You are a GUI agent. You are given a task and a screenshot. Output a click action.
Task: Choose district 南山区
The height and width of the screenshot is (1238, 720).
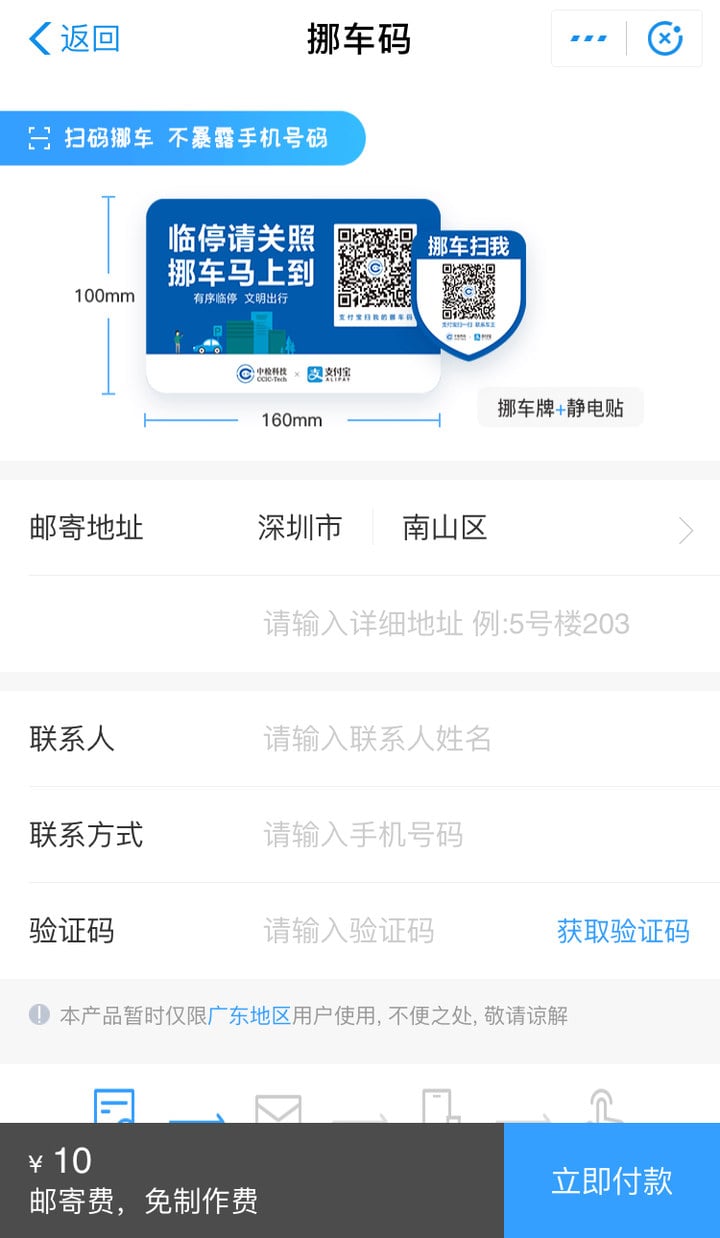[445, 528]
